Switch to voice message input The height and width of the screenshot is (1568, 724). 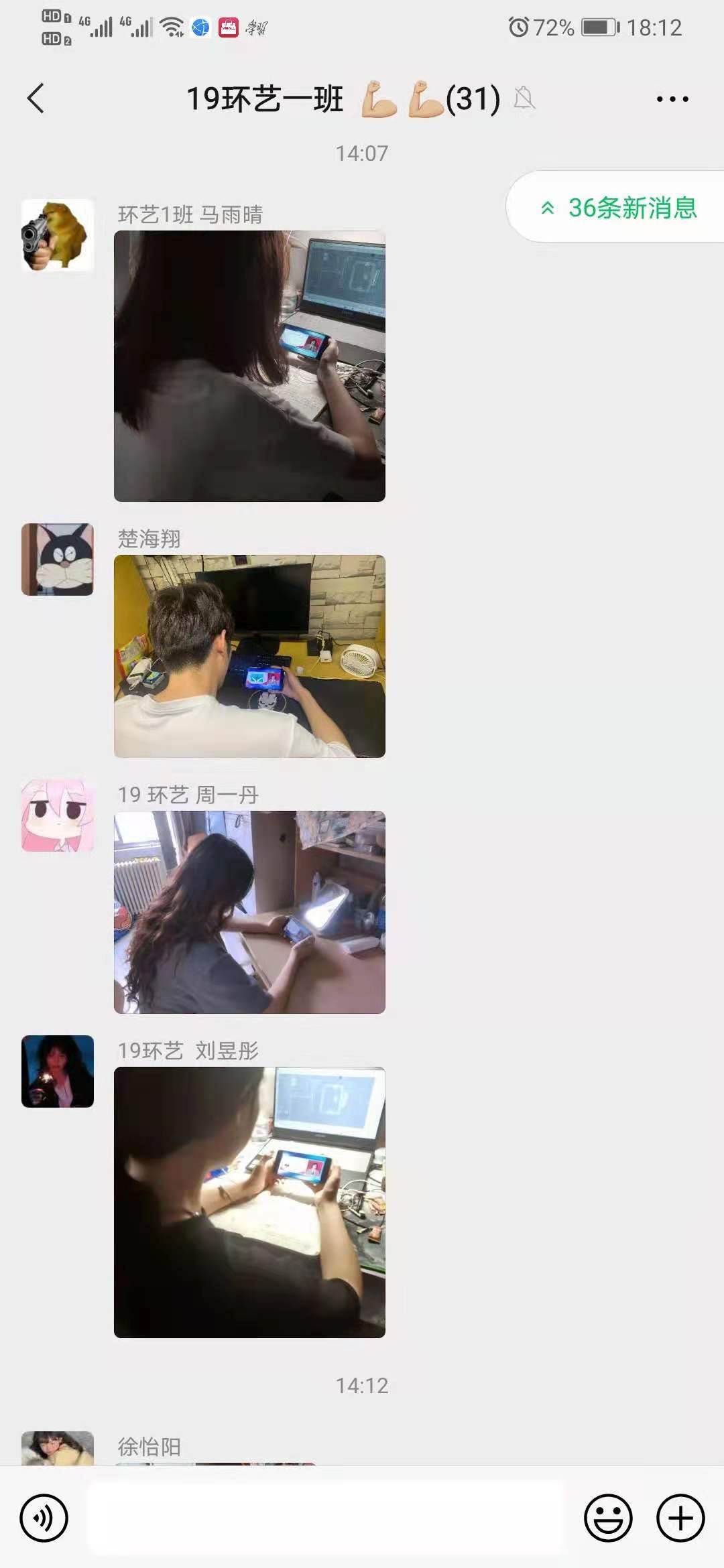44,1518
